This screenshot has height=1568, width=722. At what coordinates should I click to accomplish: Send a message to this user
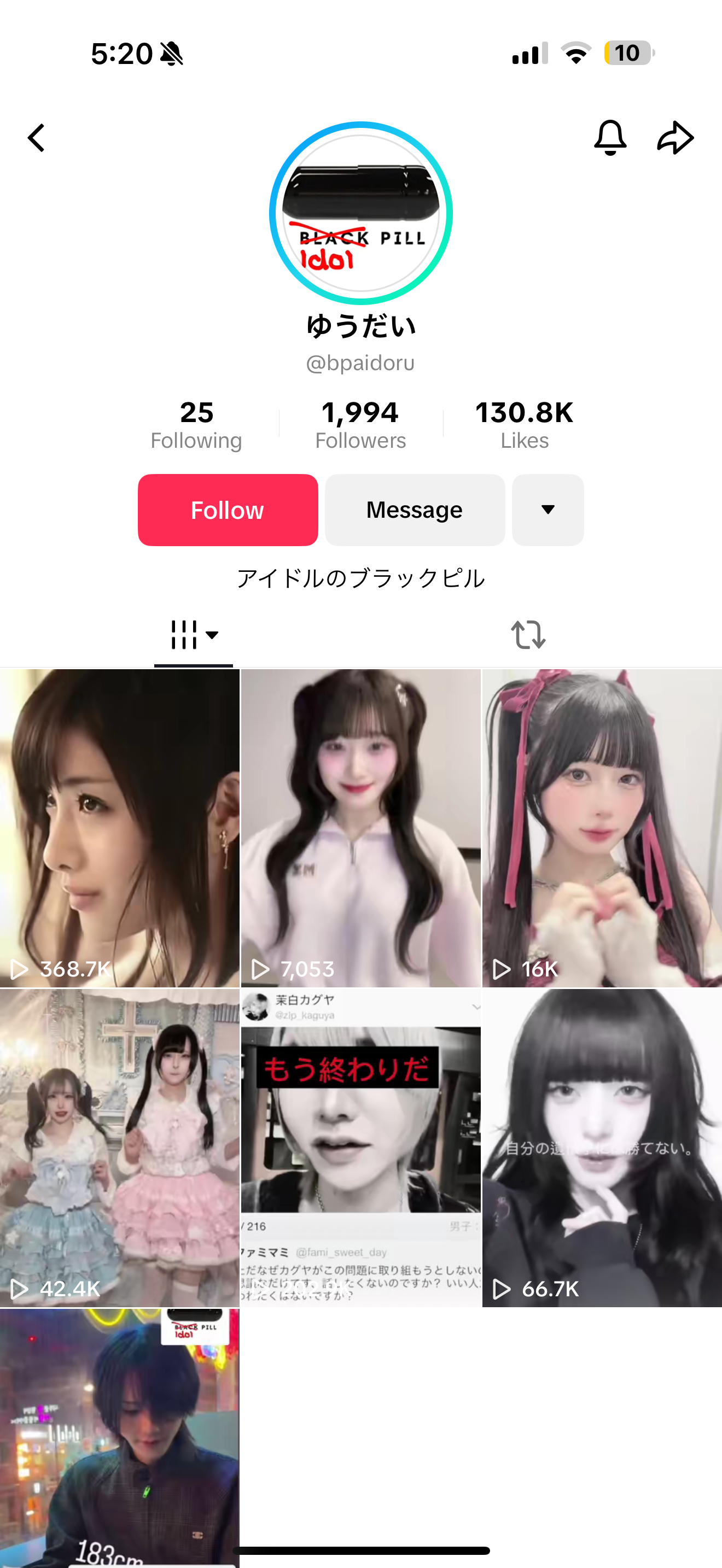coord(415,510)
